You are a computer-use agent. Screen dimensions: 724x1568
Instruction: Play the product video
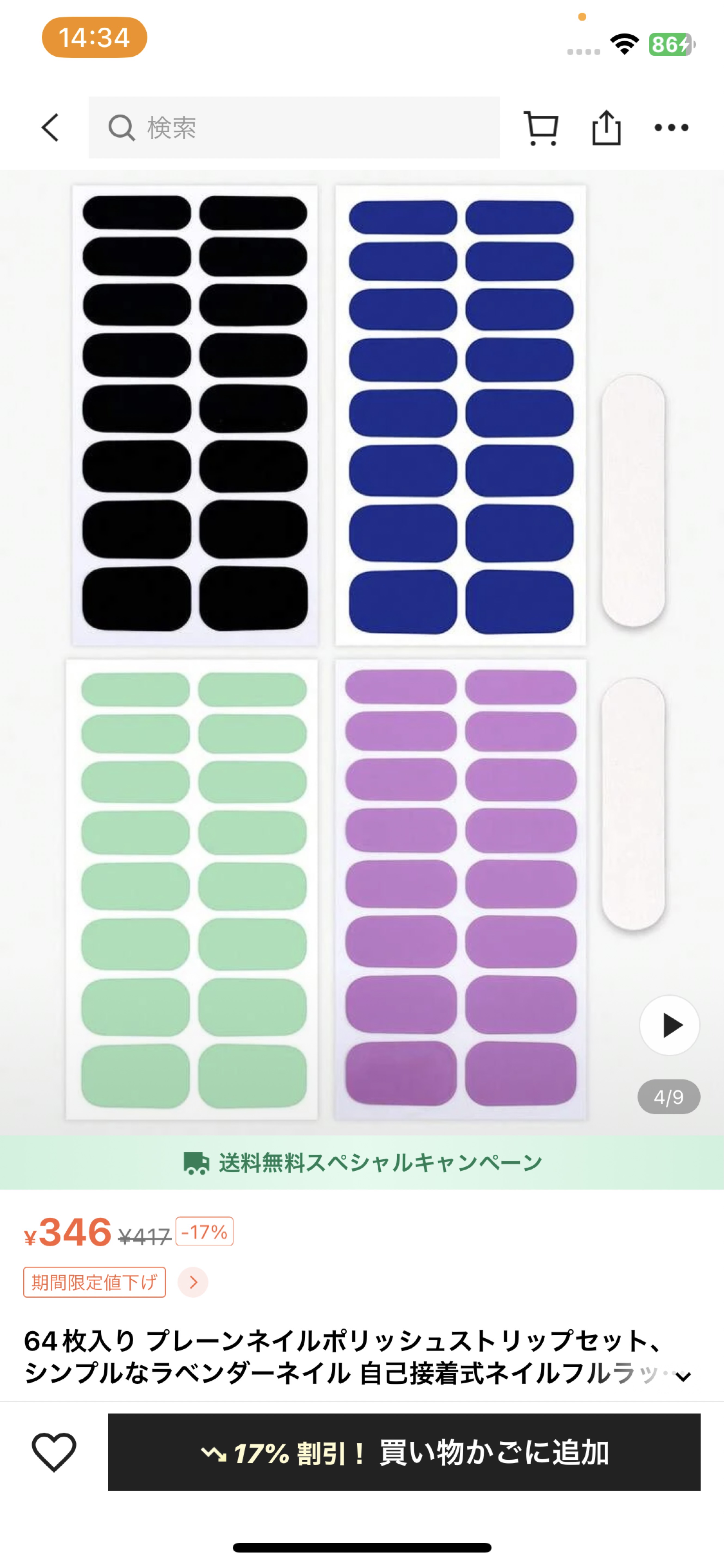pos(669,1025)
